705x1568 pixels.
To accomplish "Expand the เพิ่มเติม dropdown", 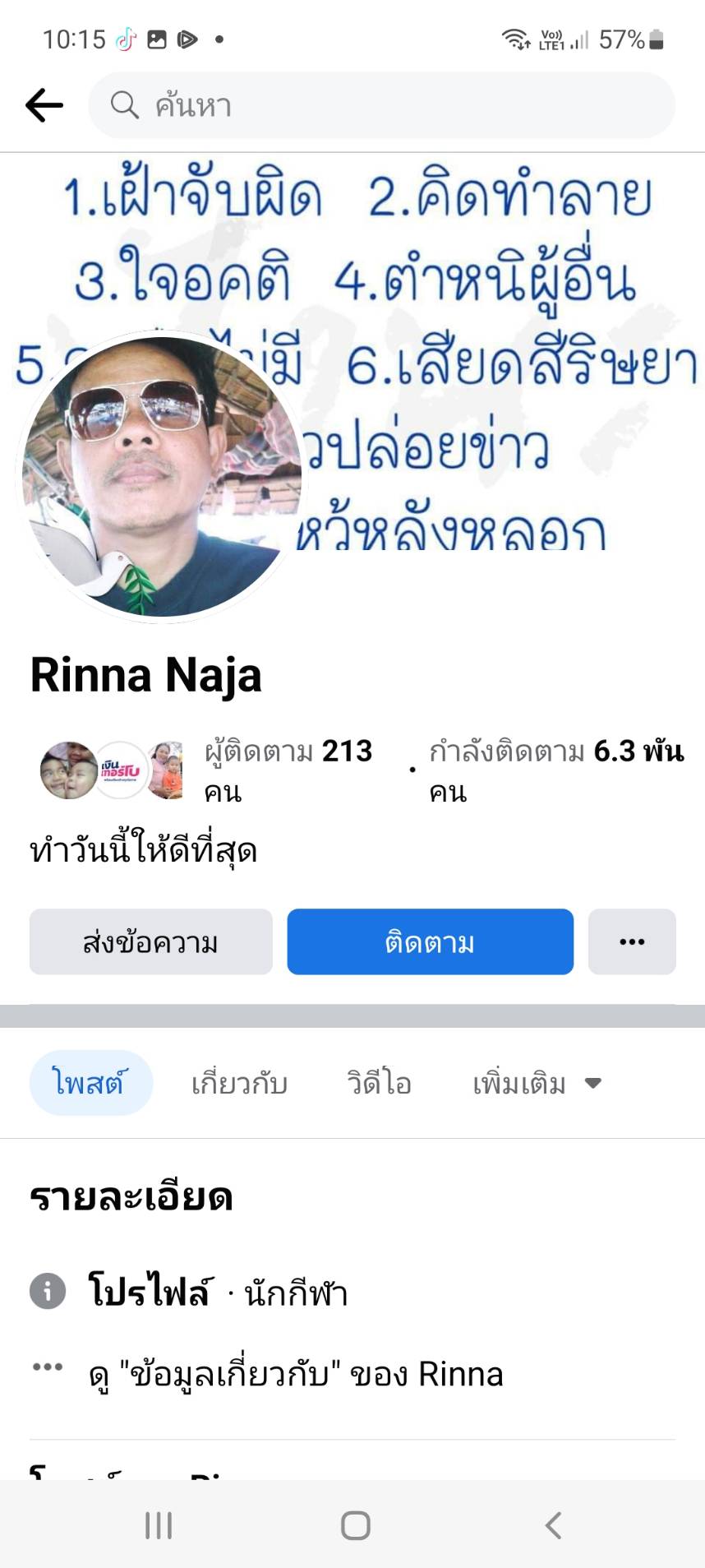I will pos(537,1083).
